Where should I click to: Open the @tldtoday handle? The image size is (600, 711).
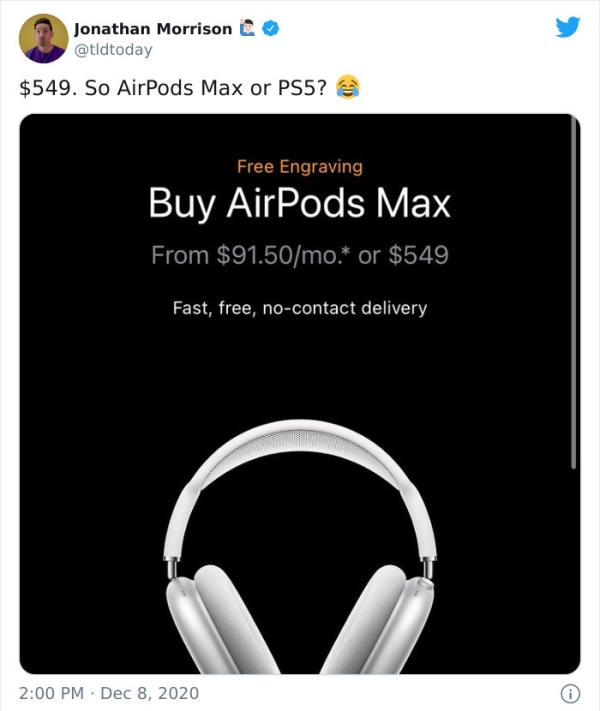coord(113,51)
